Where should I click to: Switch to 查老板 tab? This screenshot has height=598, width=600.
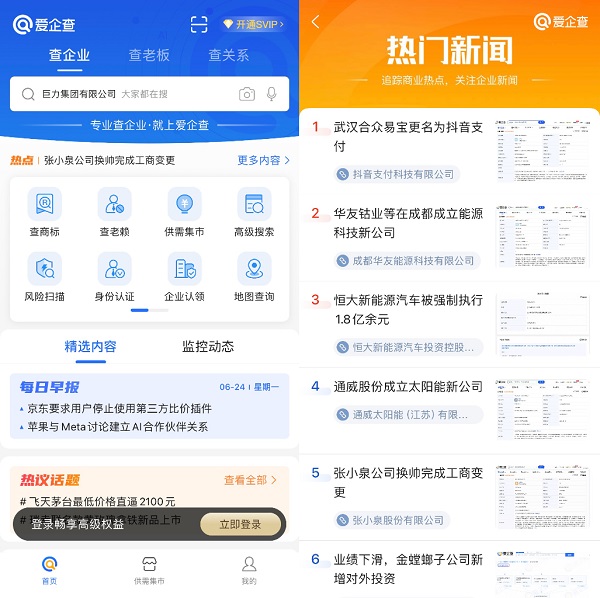tap(149, 56)
